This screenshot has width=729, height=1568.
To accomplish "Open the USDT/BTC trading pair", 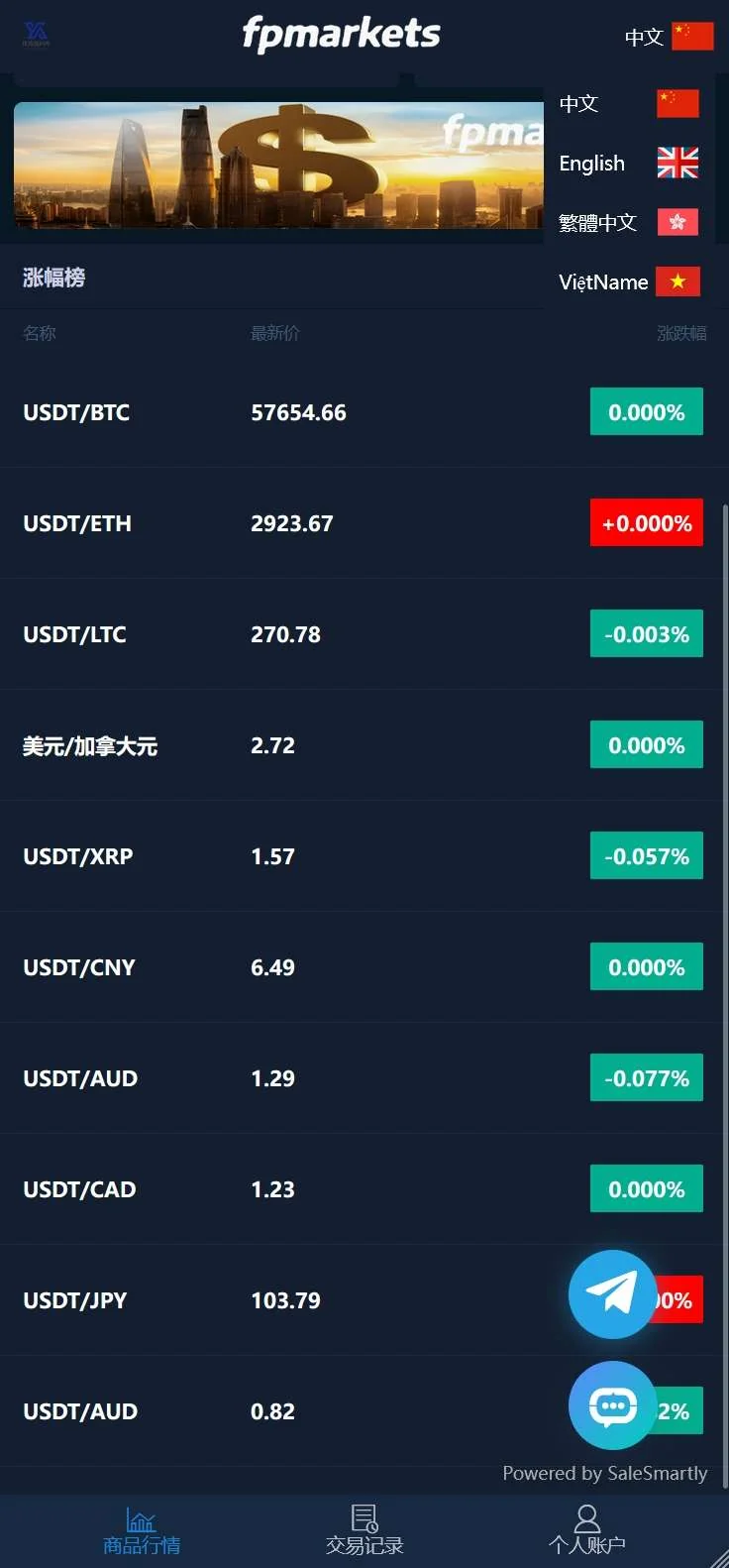I will [x=297, y=412].
